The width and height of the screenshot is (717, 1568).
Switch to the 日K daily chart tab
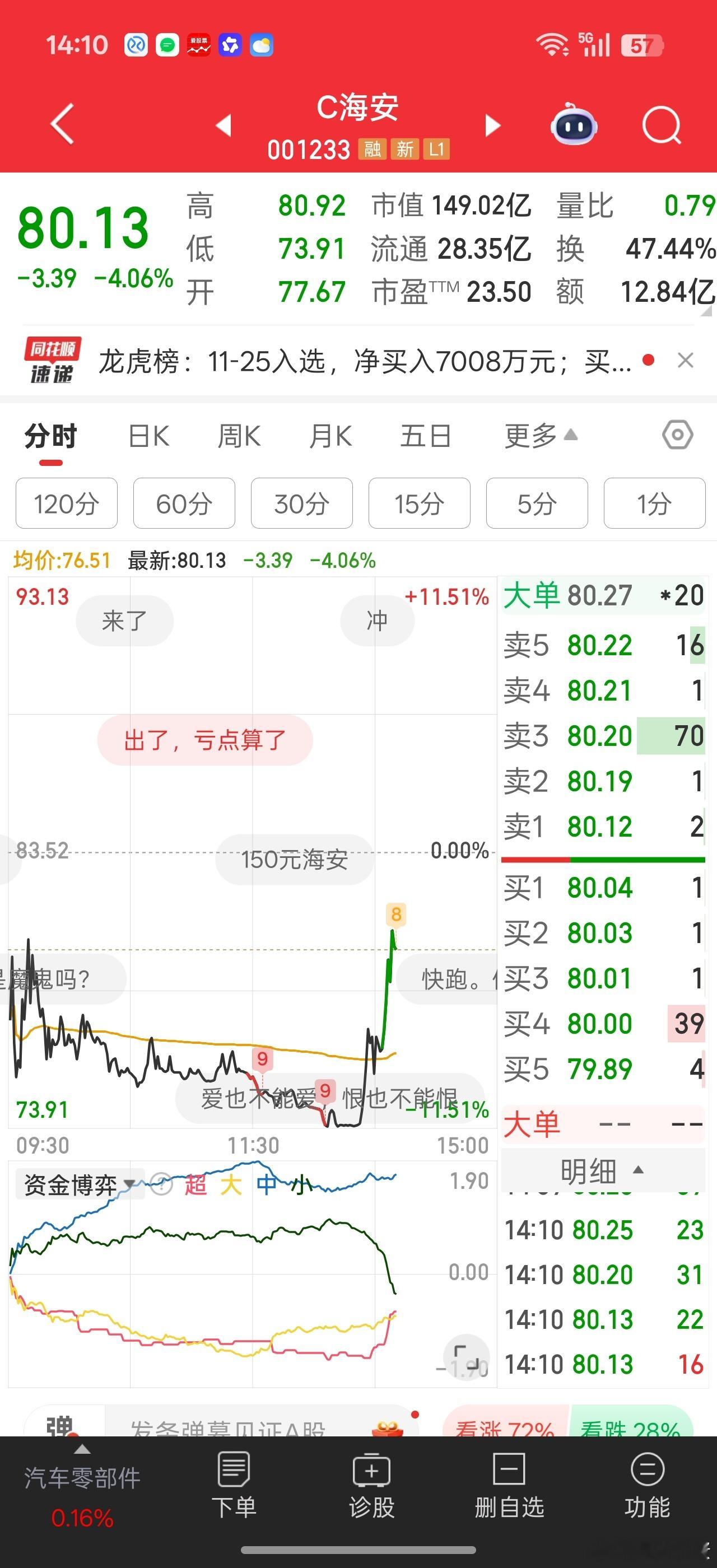tap(148, 435)
